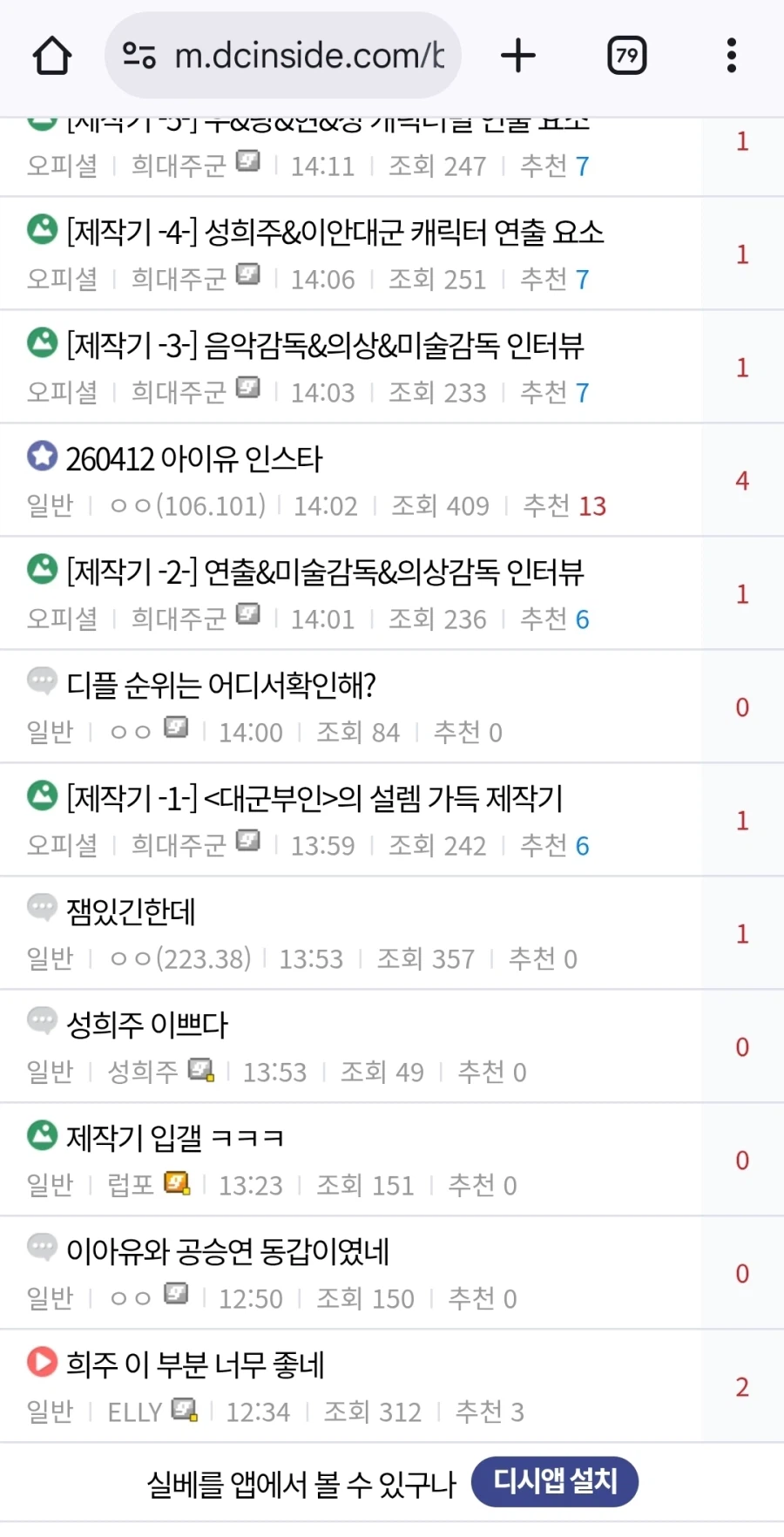Click the star icon on 260412 아이유 인스타 post
784x1537 pixels.
42,457
